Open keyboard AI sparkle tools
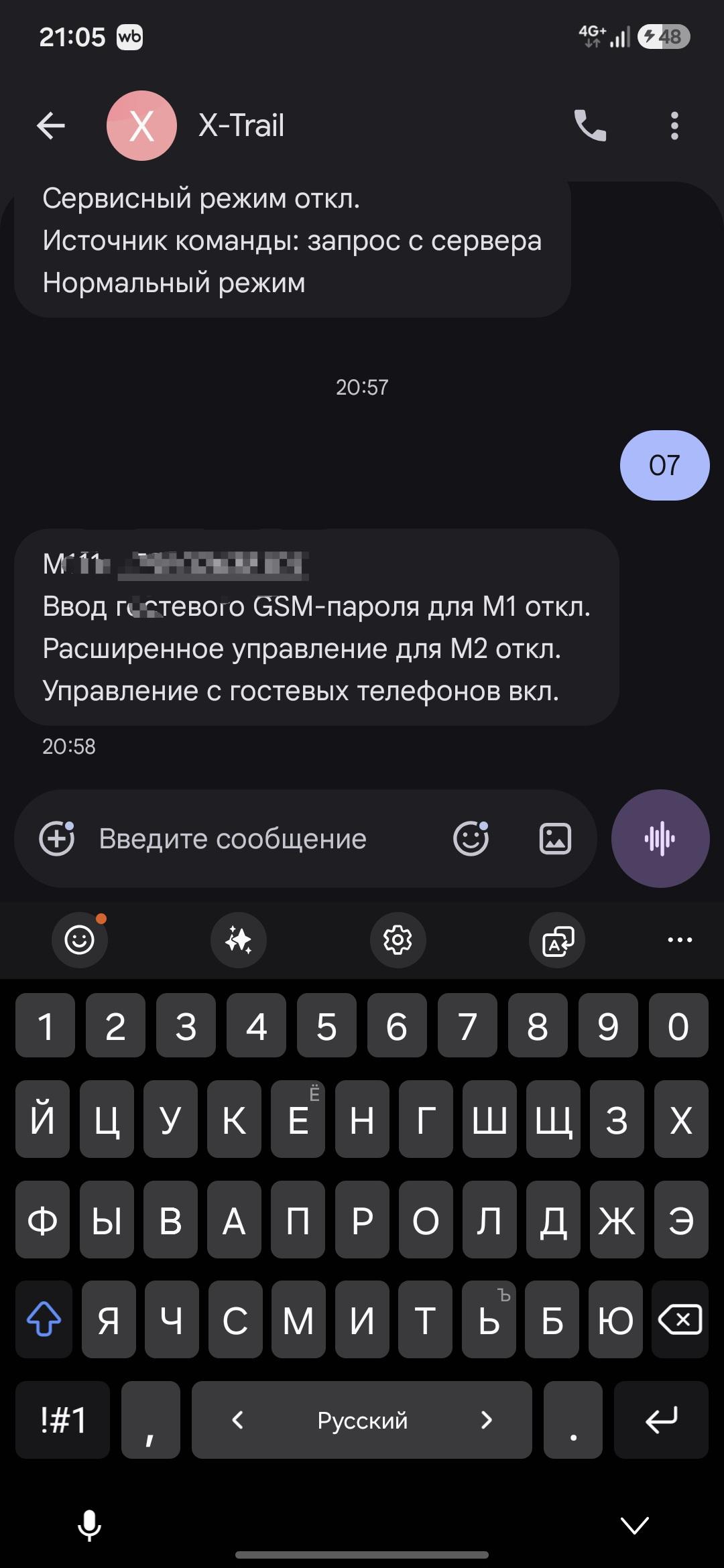This screenshot has height=1568, width=724. click(239, 939)
